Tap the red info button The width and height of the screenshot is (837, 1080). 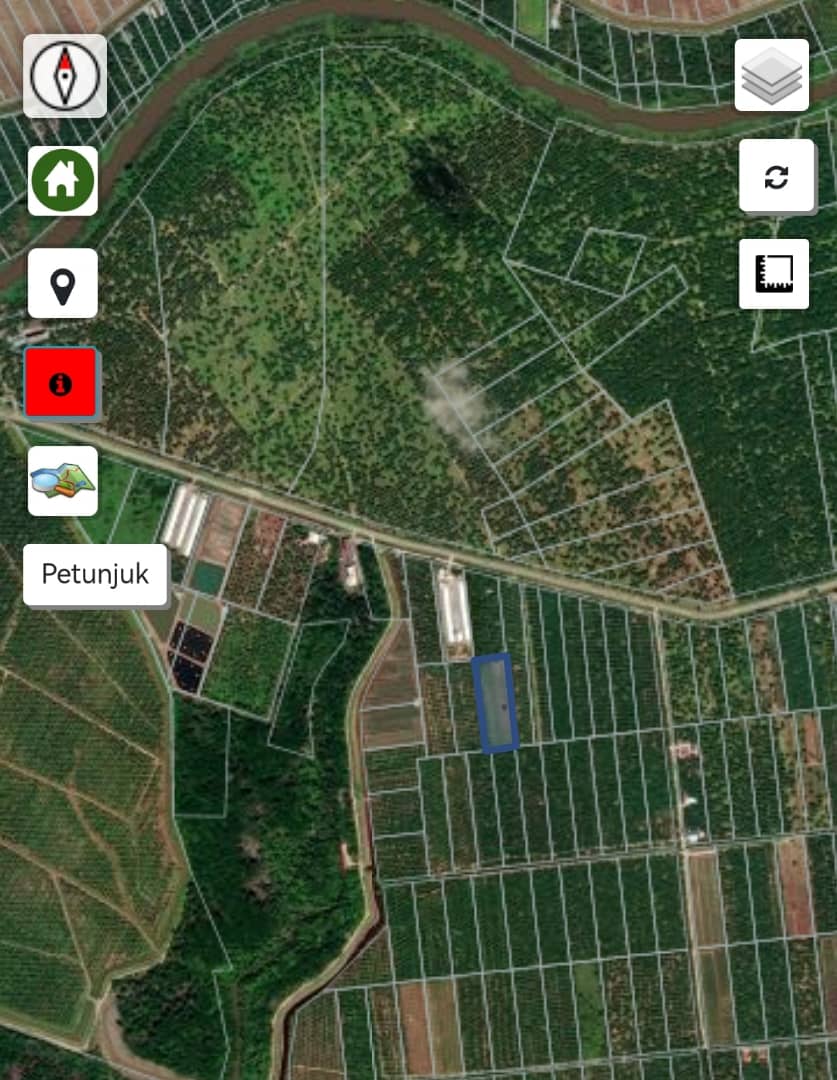click(x=61, y=384)
